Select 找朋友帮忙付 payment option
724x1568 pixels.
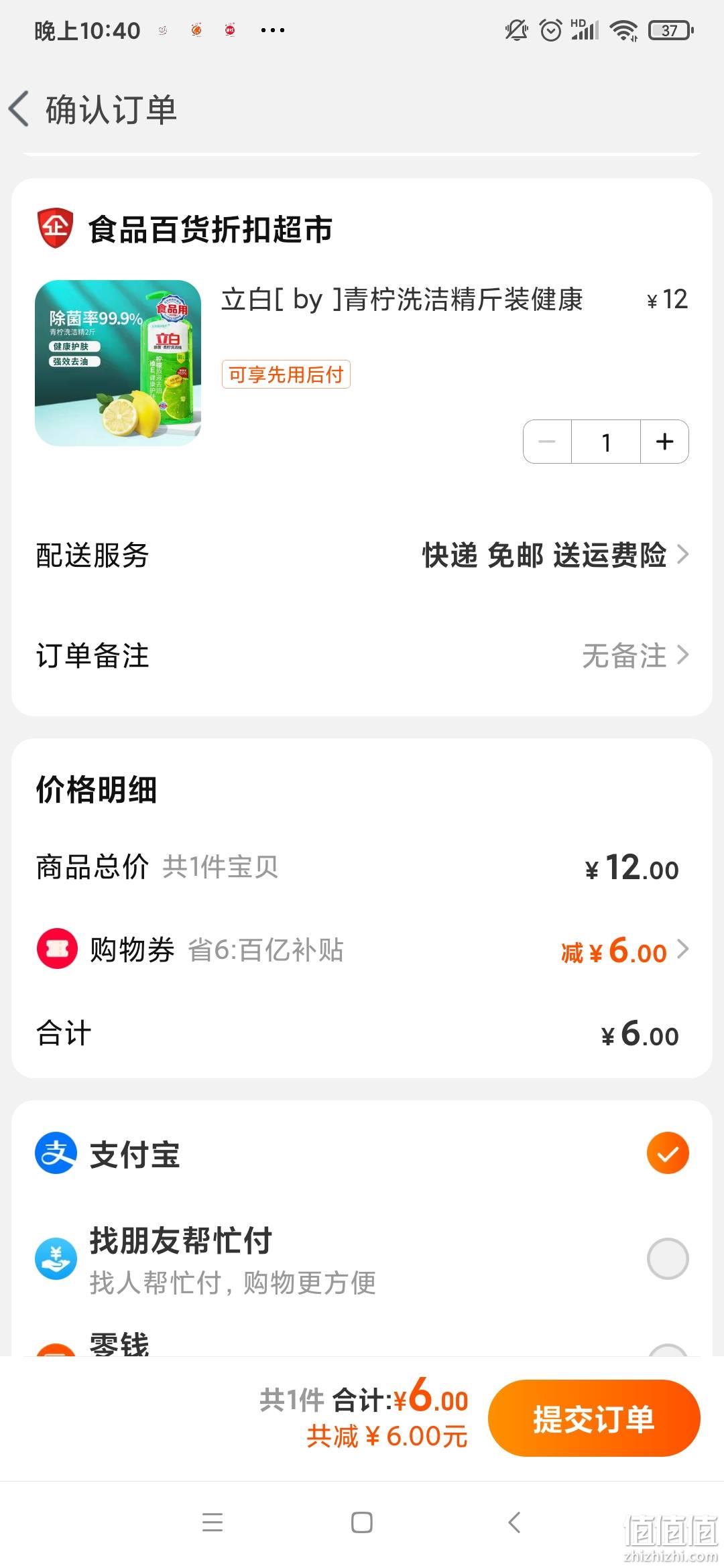[x=362, y=1260]
